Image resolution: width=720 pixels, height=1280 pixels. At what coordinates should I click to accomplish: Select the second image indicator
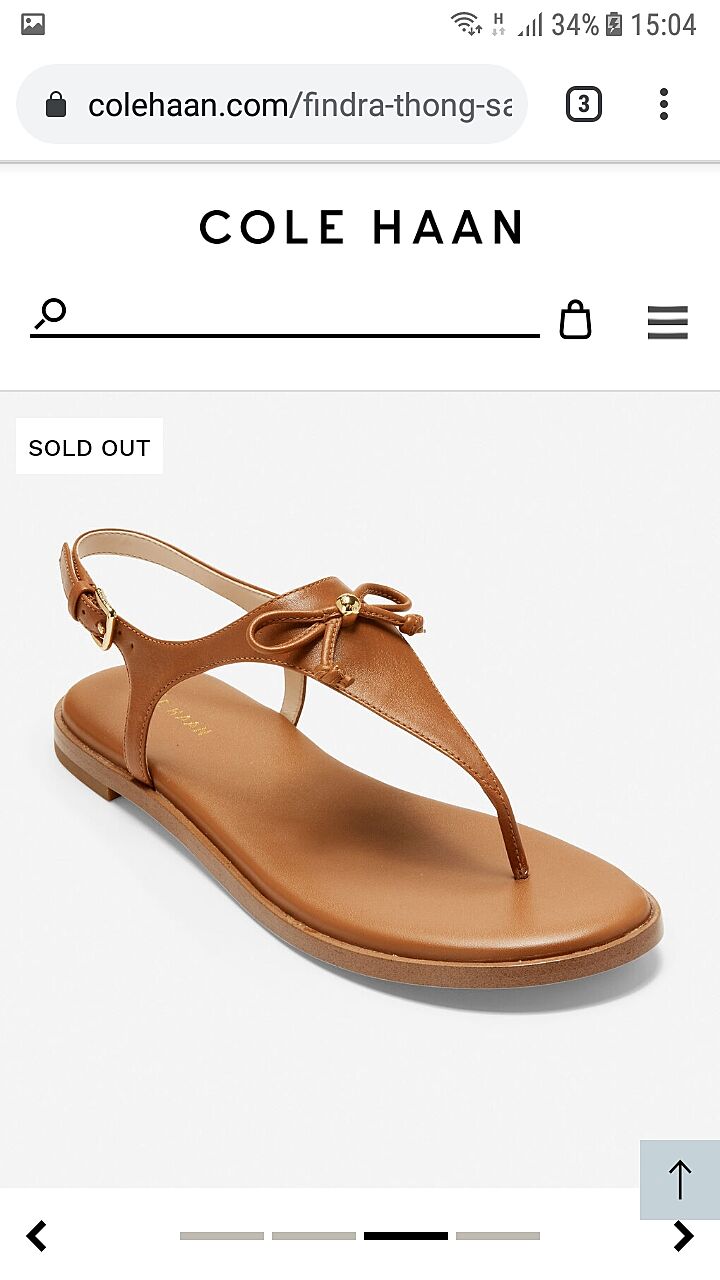point(314,1236)
